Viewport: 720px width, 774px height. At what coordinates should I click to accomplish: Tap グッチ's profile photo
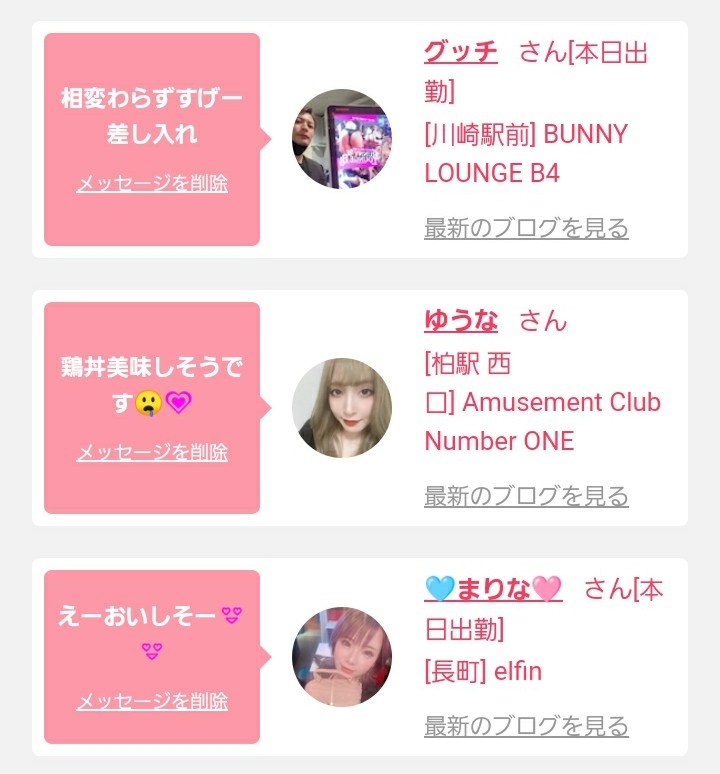[342, 139]
